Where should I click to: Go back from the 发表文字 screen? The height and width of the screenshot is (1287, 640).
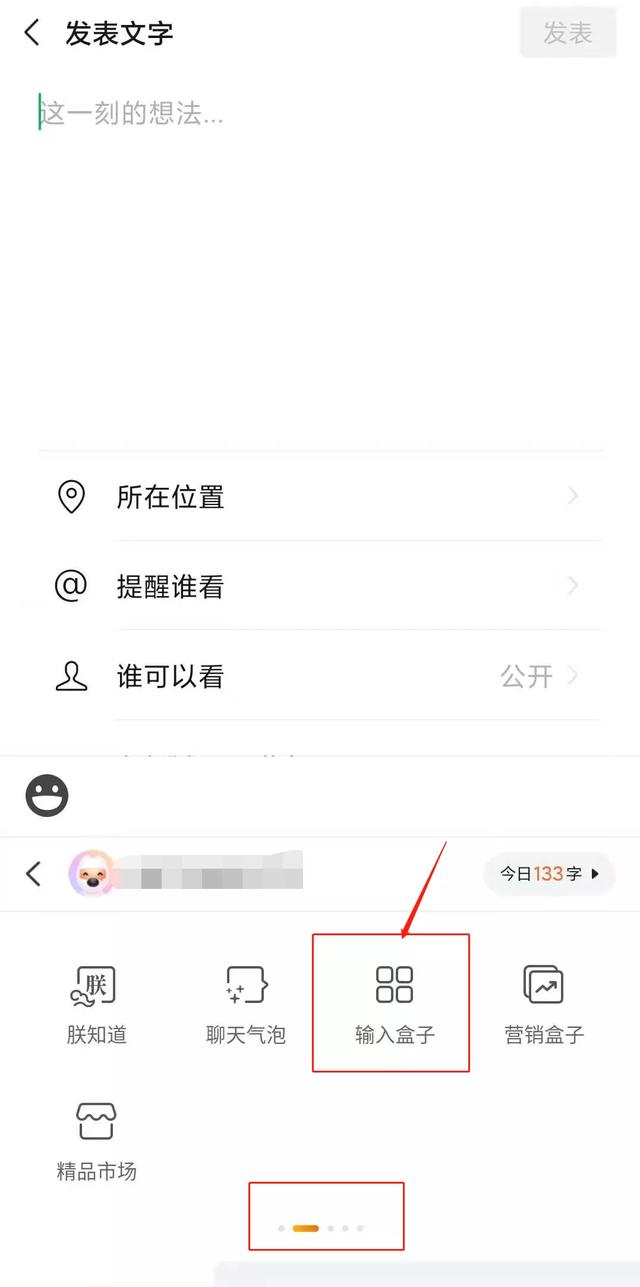32,33
